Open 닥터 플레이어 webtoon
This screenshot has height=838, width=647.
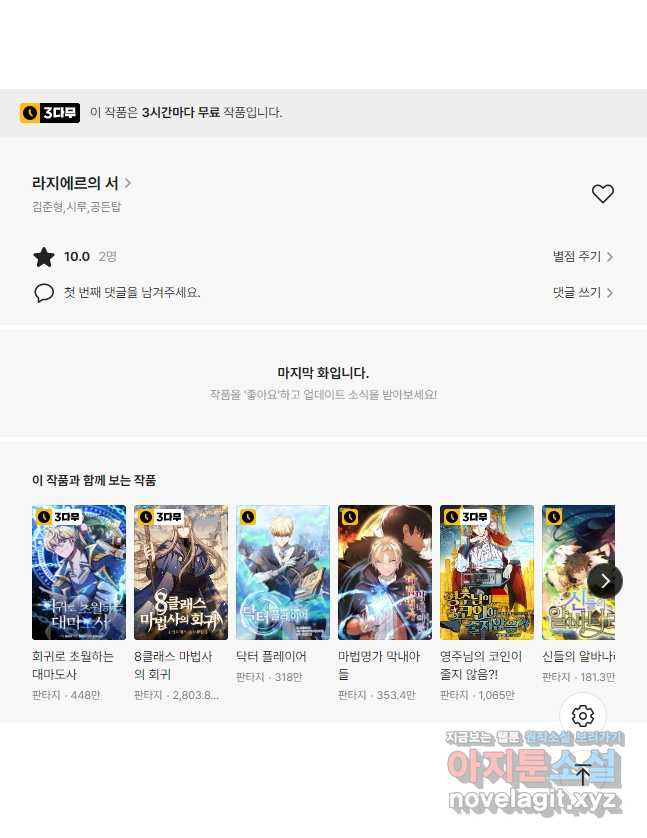click(x=283, y=573)
